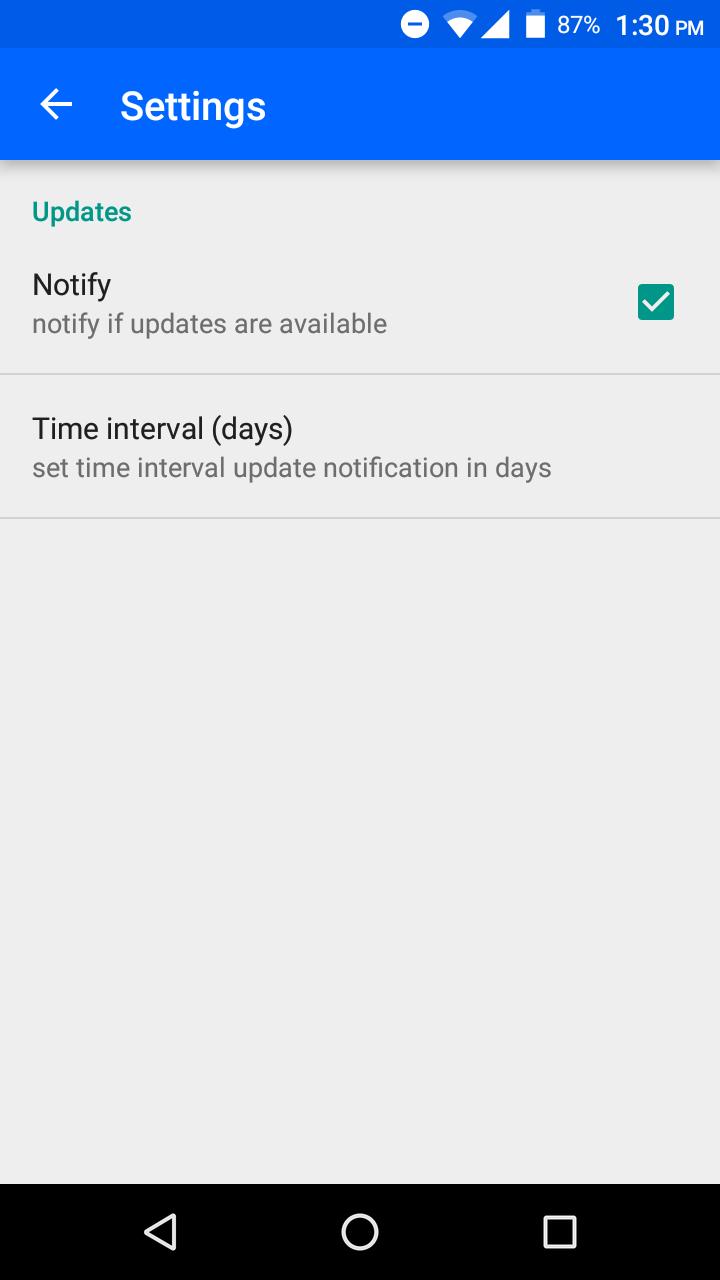Viewport: 720px width, 1280px height.
Task: Open the recent apps view
Action: coord(560,1232)
